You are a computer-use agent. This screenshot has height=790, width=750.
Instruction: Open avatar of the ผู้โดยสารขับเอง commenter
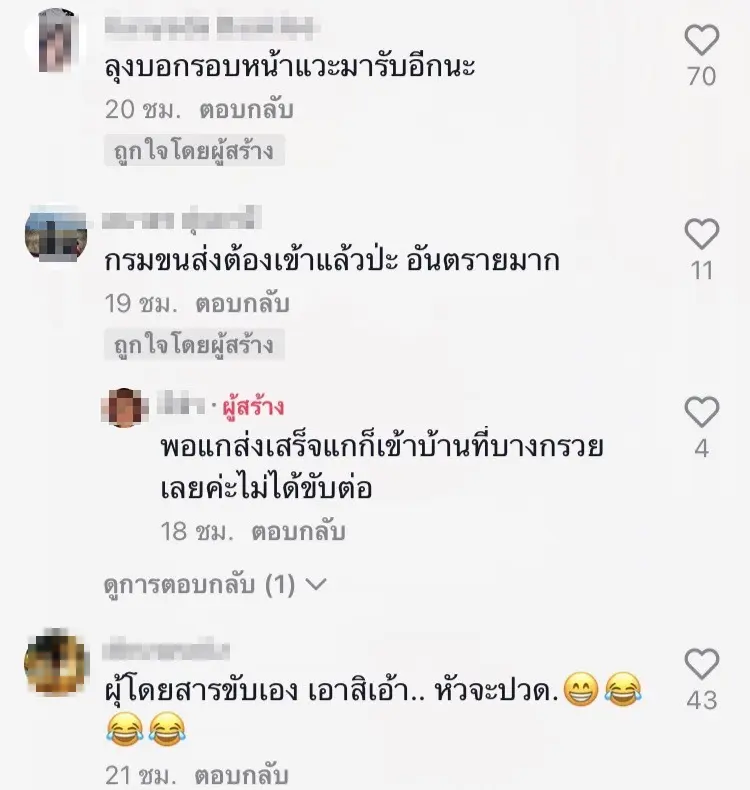pyautogui.click(x=56, y=662)
